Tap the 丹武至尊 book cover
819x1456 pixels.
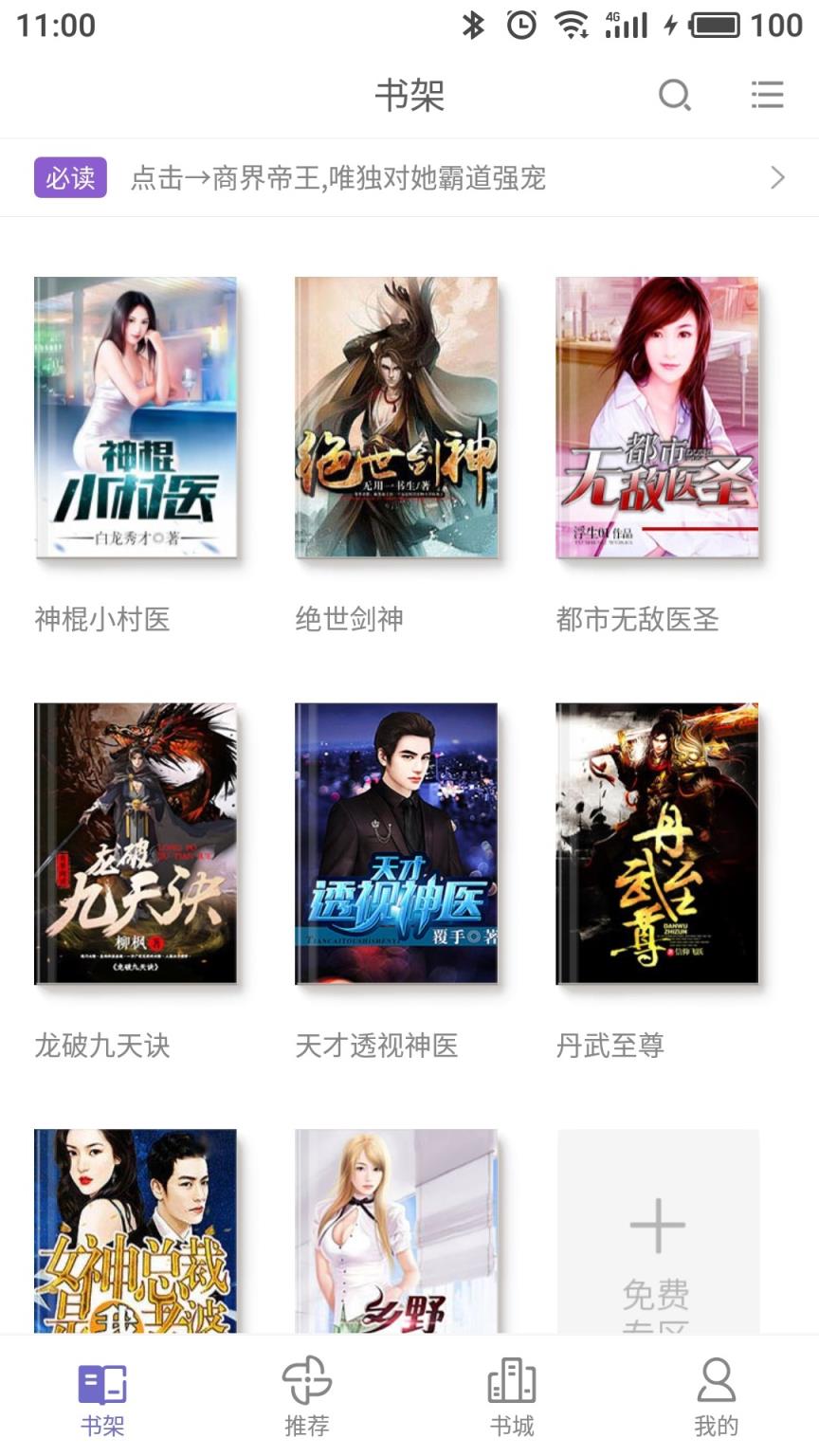pyautogui.click(x=658, y=844)
